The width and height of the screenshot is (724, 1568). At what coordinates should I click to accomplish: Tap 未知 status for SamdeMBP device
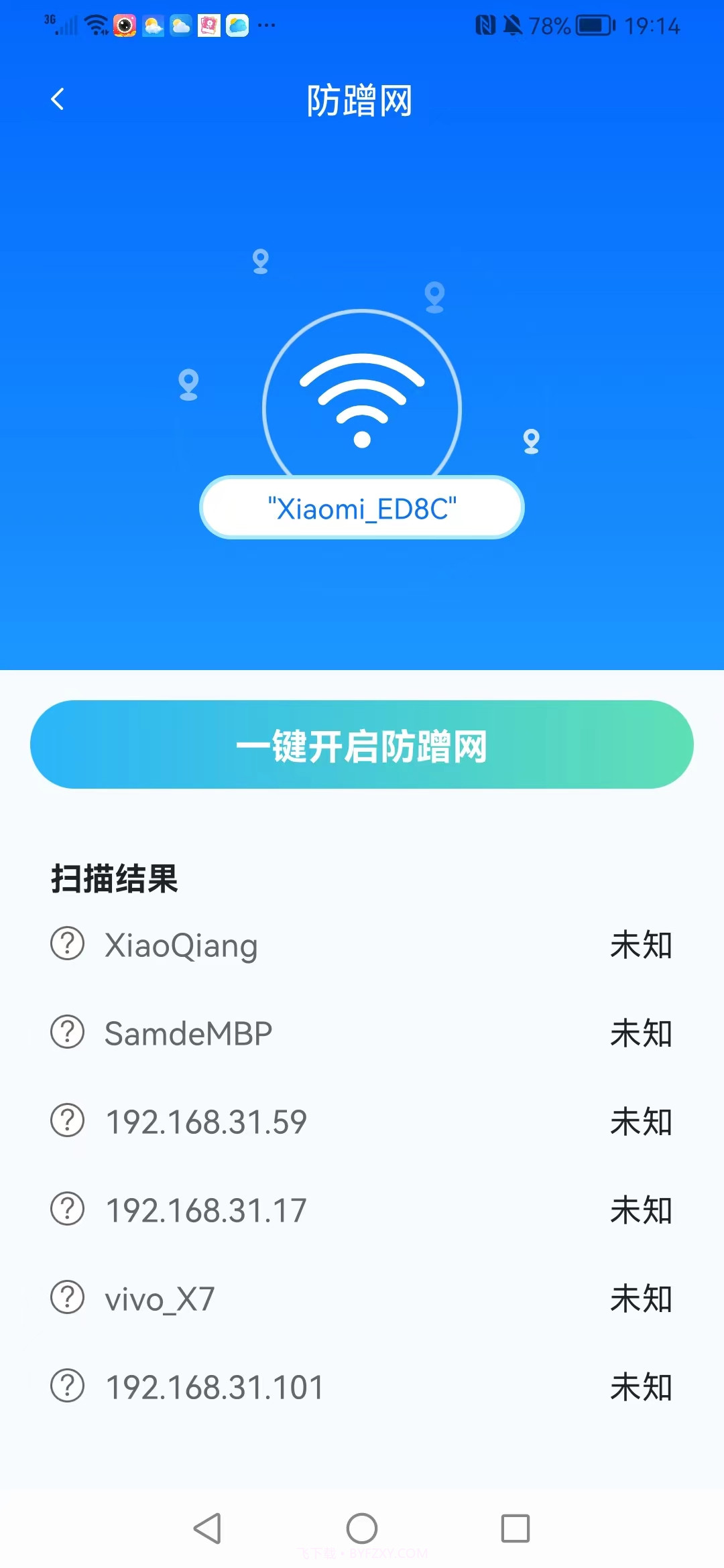(x=640, y=1032)
